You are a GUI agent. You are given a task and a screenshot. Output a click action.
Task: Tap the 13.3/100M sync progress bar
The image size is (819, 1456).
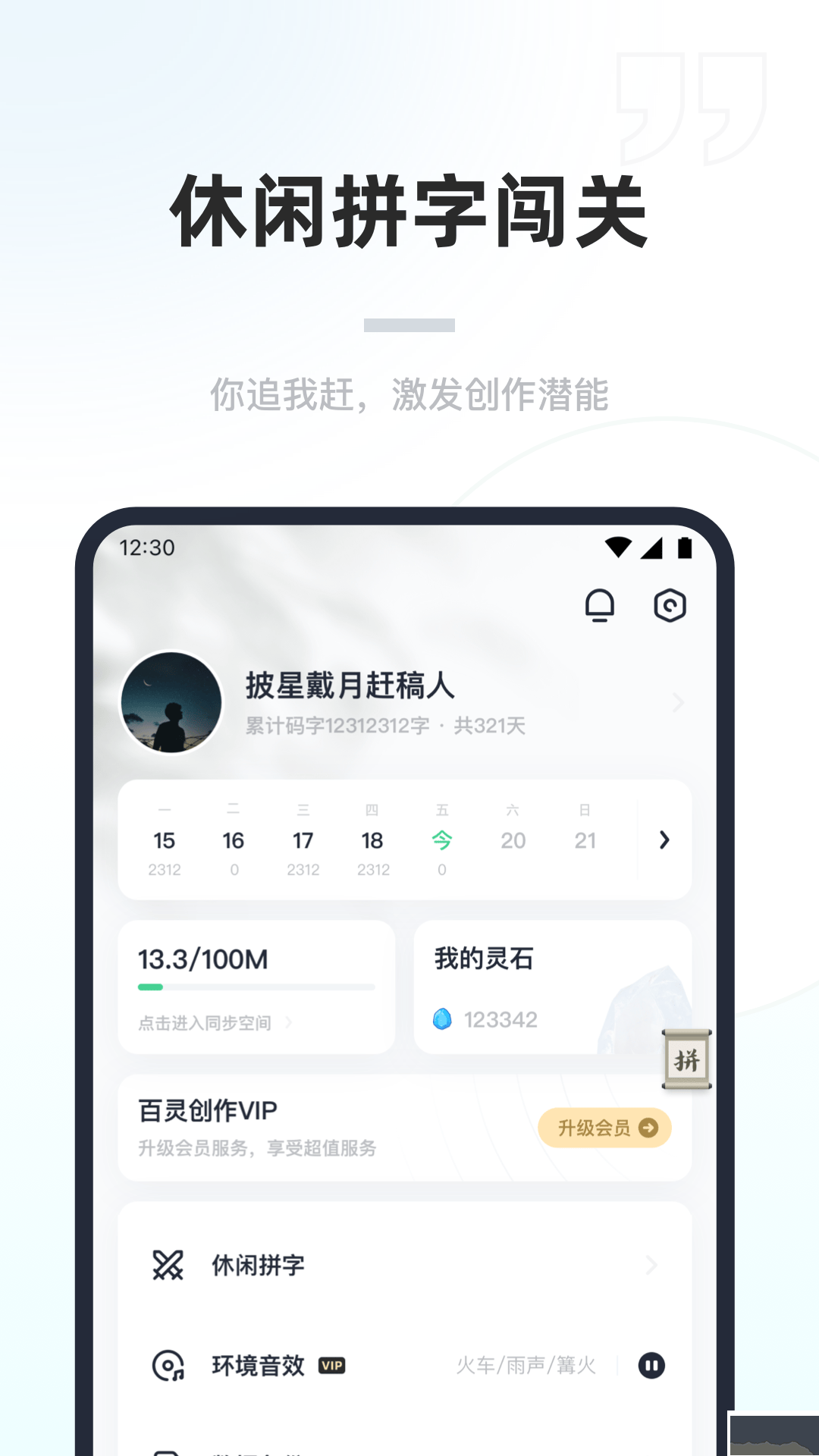(x=256, y=987)
